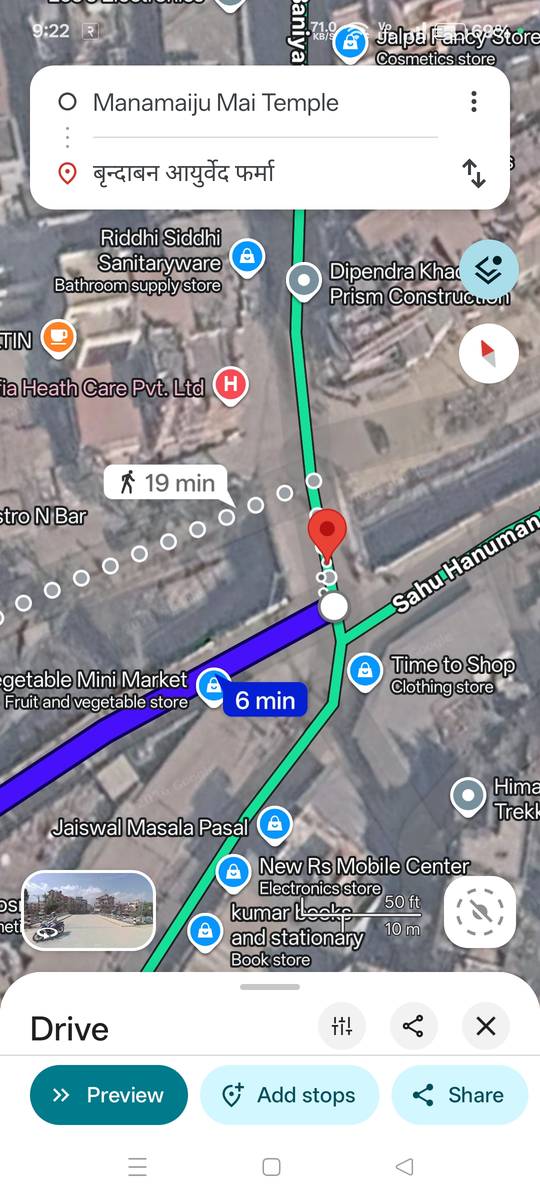Image resolution: width=540 pixels, height=1200 pixels.
Task: Select the 19 min walking route
Action: pos(166,483)
